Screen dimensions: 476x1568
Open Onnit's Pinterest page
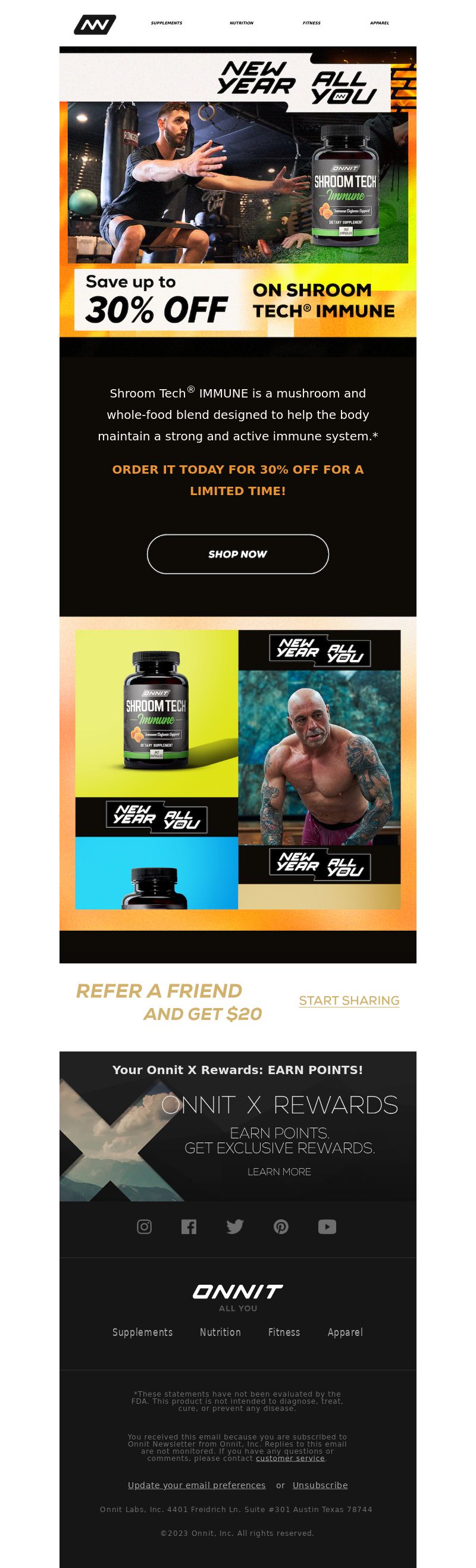coord(281,1226)
